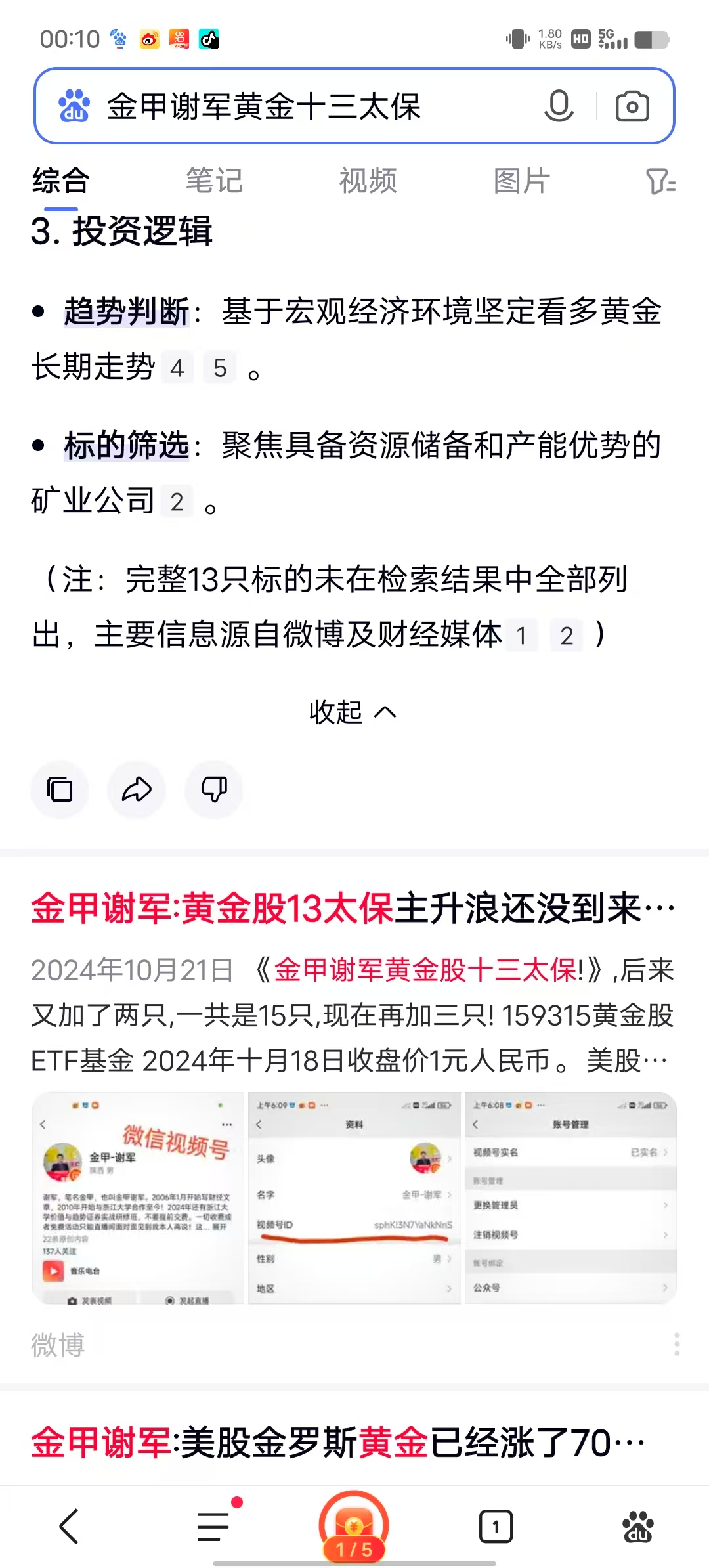Image resolution: width=709 pixels, height=1568 pixels.
Task: Share the AI answer
Action: (137, 789)
